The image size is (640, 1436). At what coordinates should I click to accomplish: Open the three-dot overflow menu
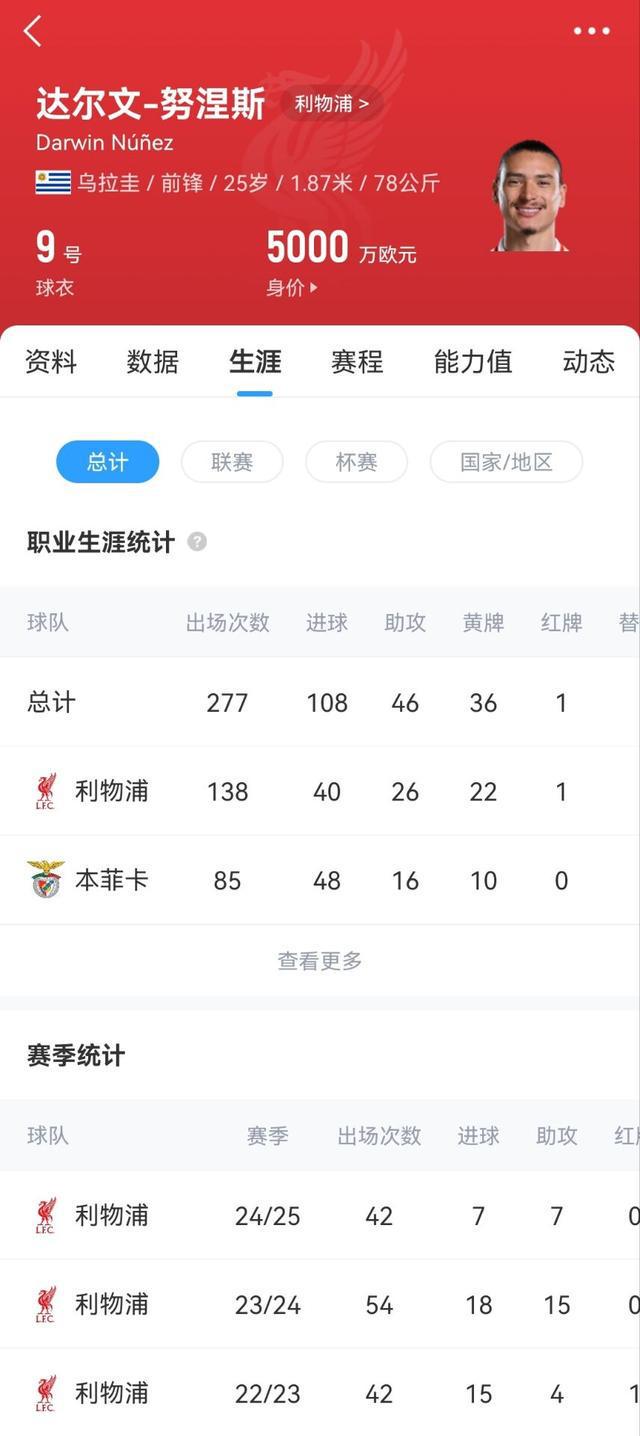tap(591, 31)
